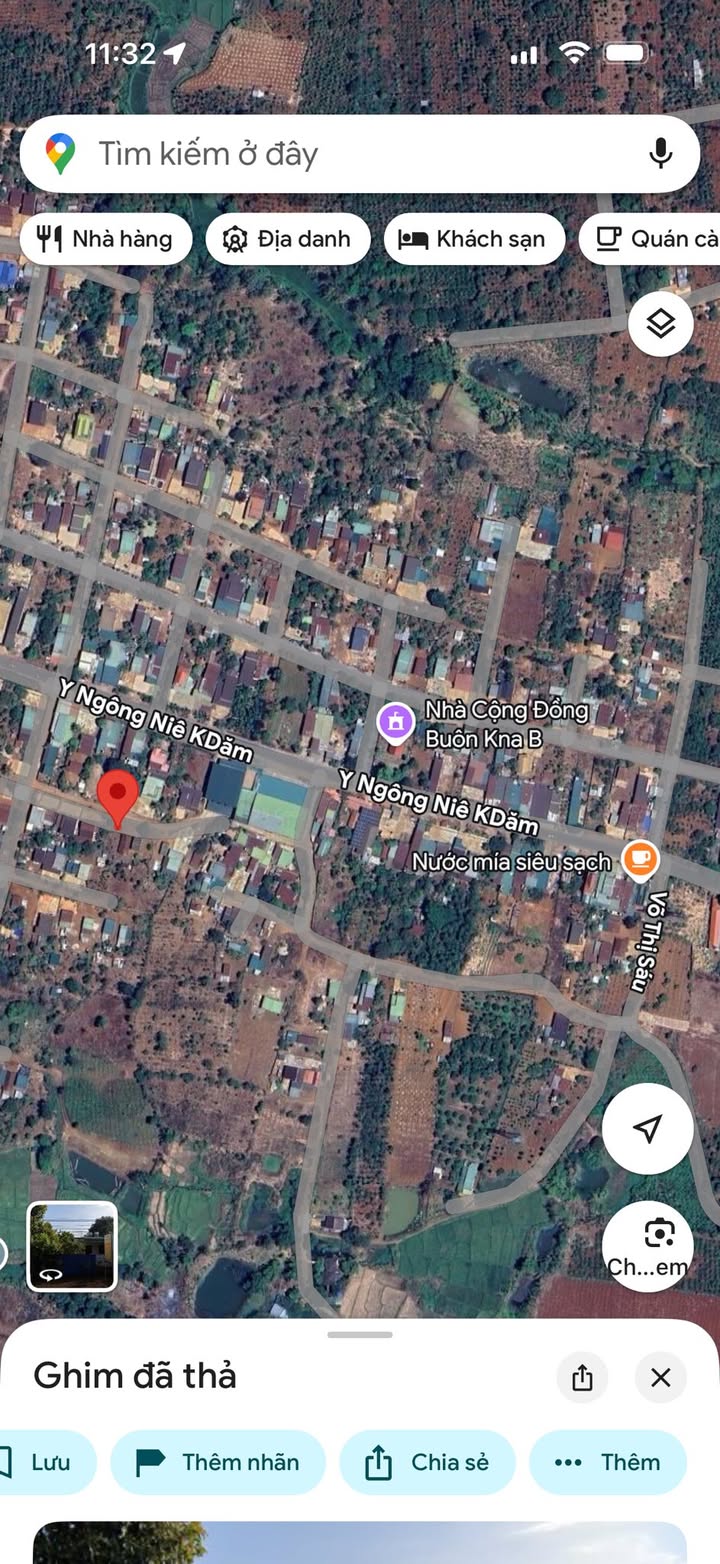Add a label with Thêm nhãn
The height and width of the screenshot is (1564, 720).
[x=218, y=1462]
